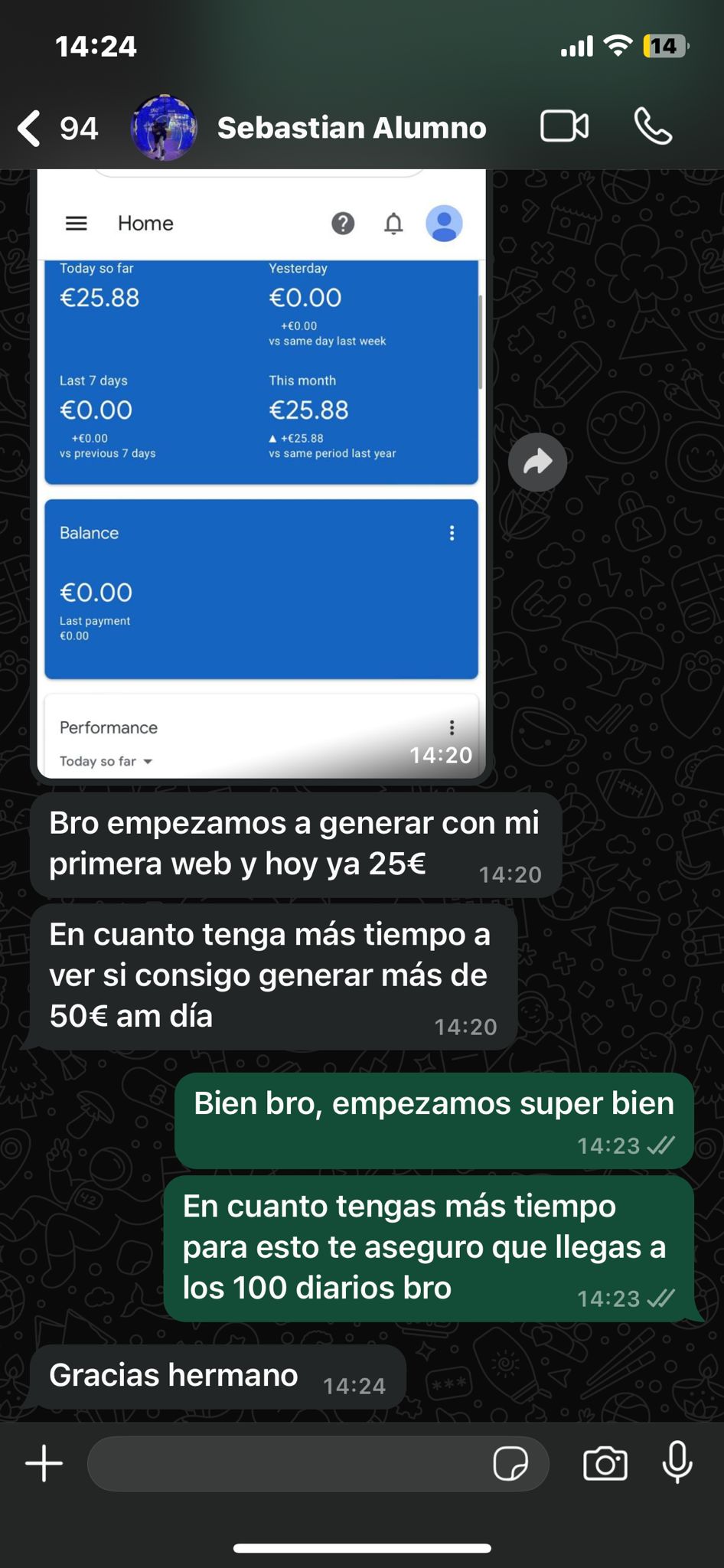Screen dimensions: 724x1568
Task: Open the sticker picker in the message box
Action: [x=510, y=1463]
